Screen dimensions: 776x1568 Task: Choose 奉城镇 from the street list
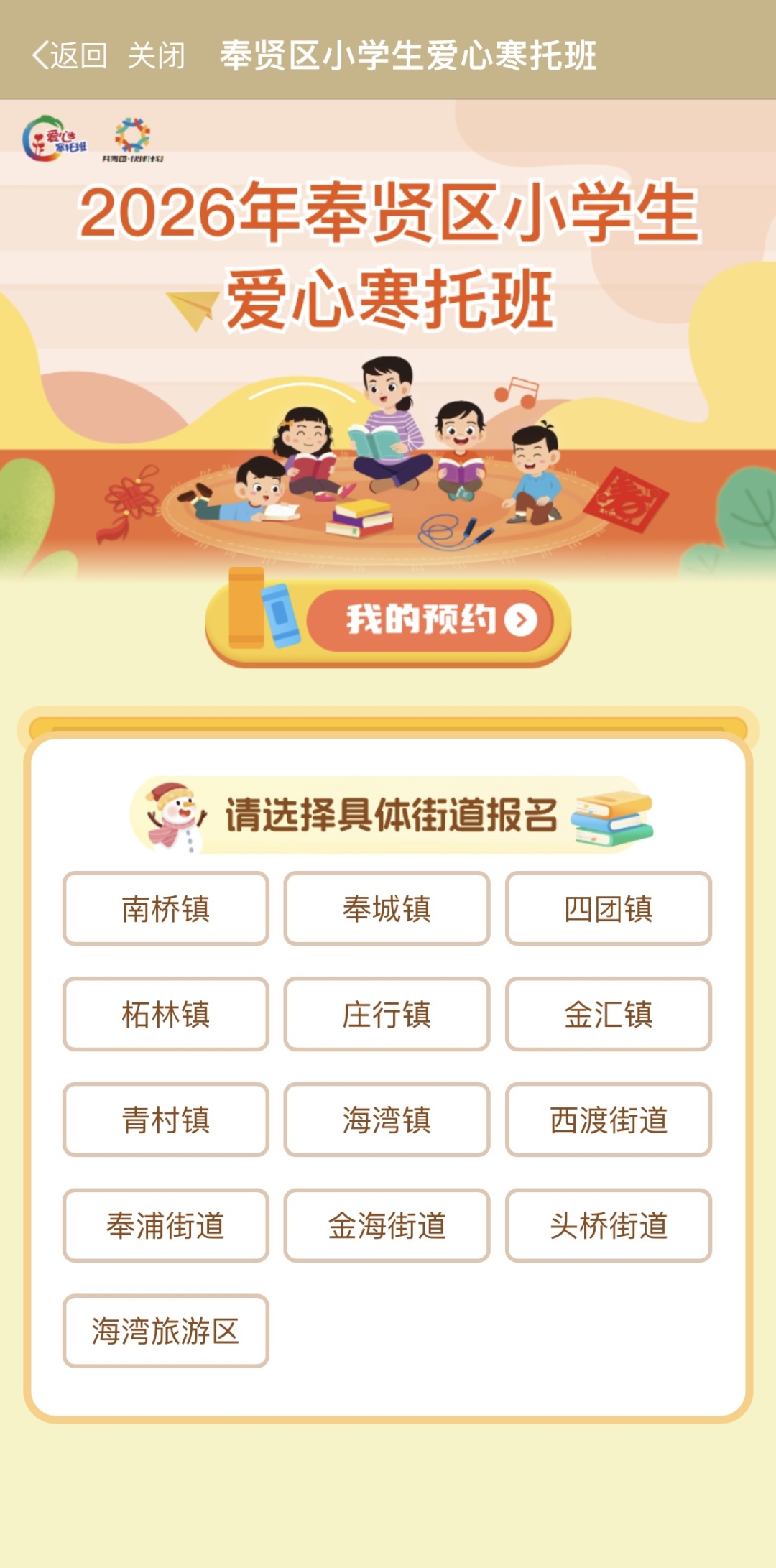[387, 909]
